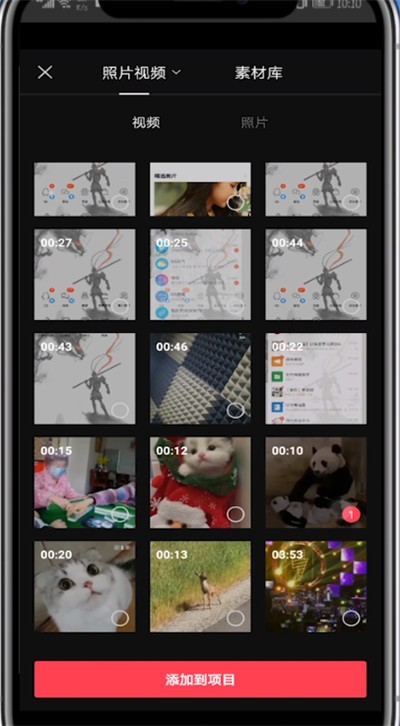Open the 00:22 app list video

pyautogui.click(x=316, y=378)
